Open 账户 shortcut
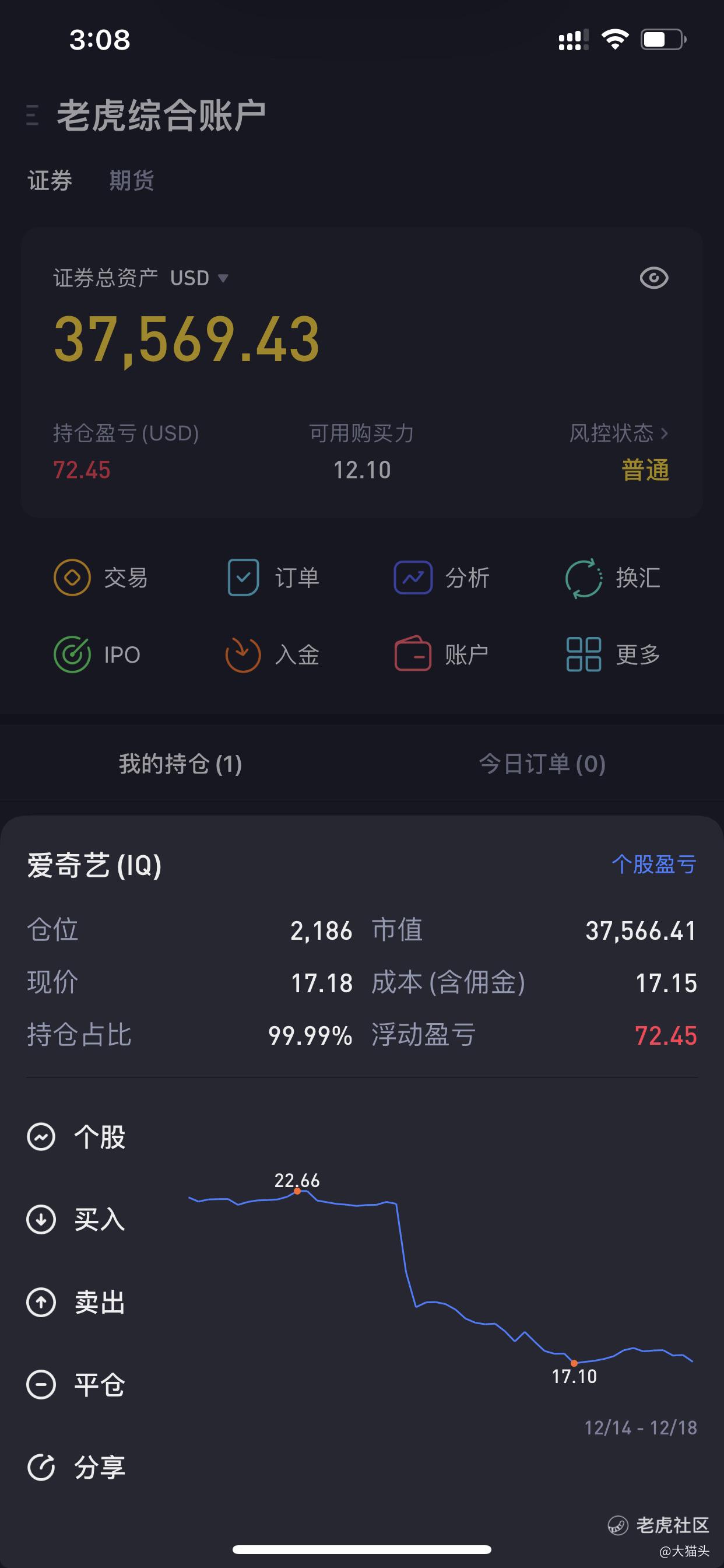 (442, 654)
